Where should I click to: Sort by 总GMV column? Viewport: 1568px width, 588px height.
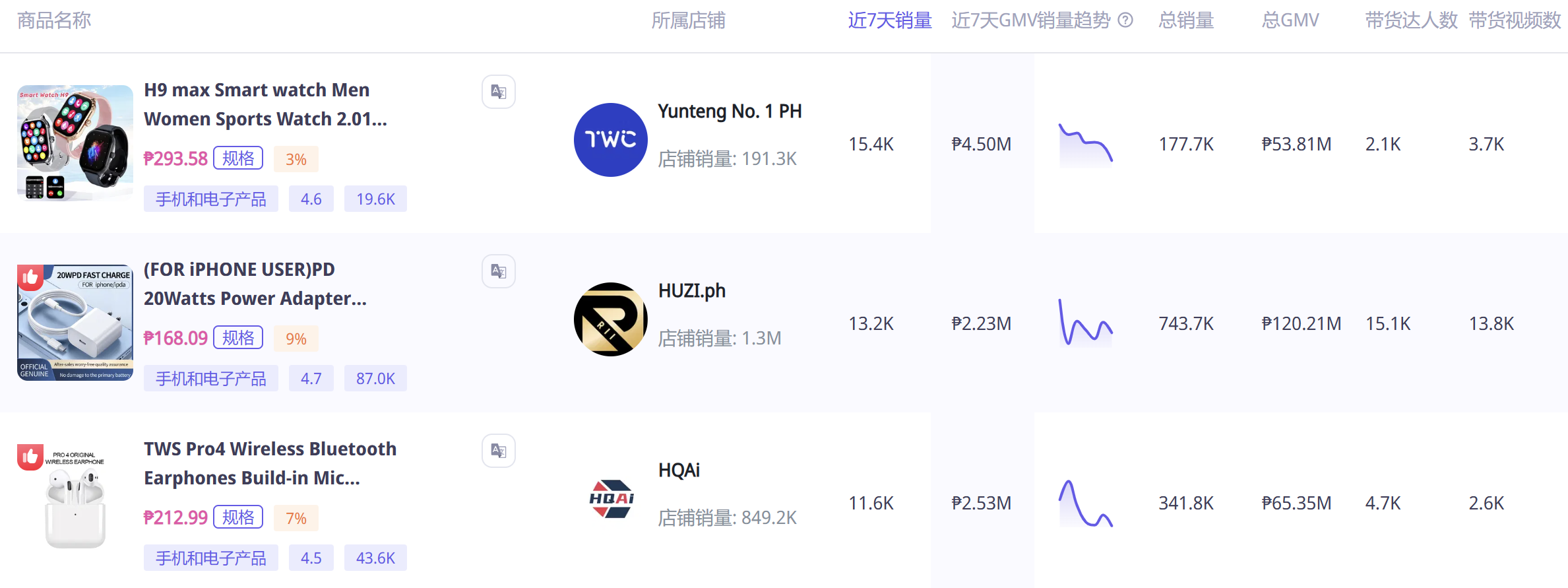point(1290,21)
